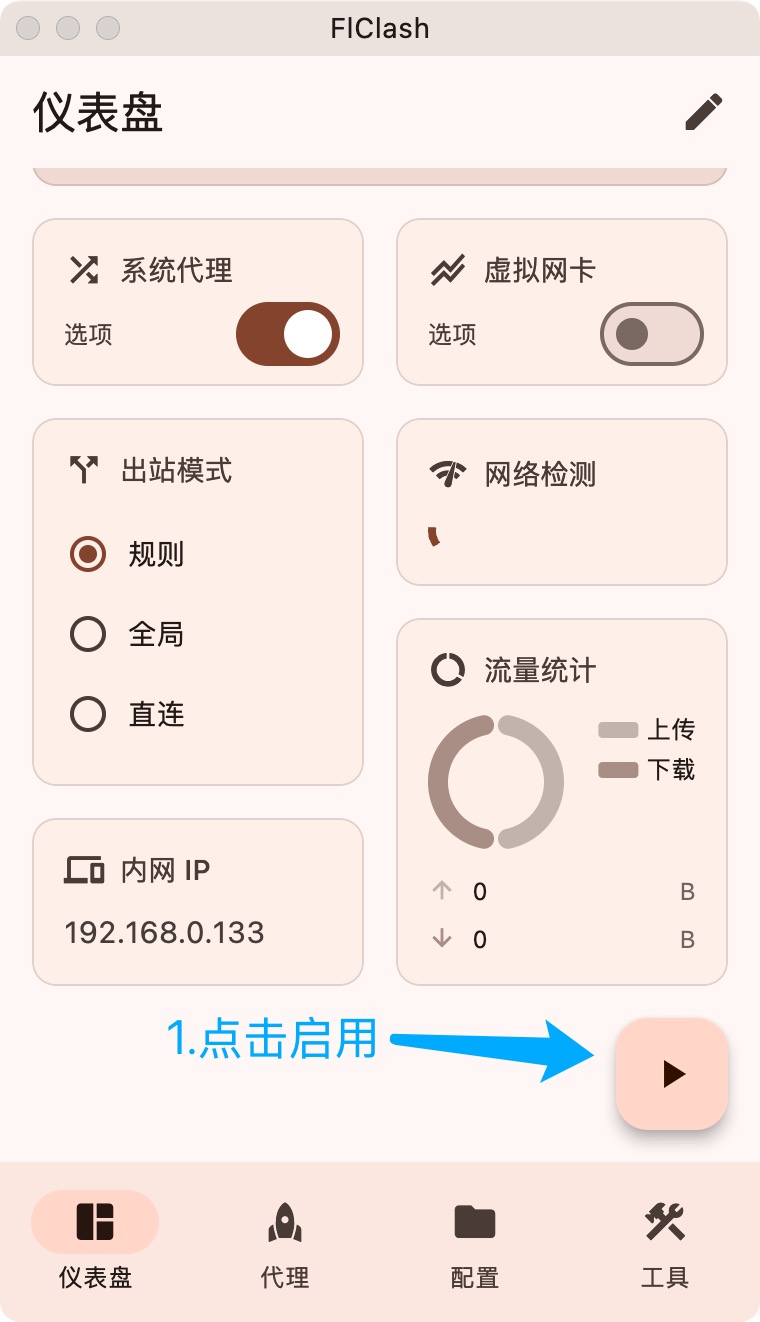Enable the 虚拟网卡 switch

[x=652, y=334]
